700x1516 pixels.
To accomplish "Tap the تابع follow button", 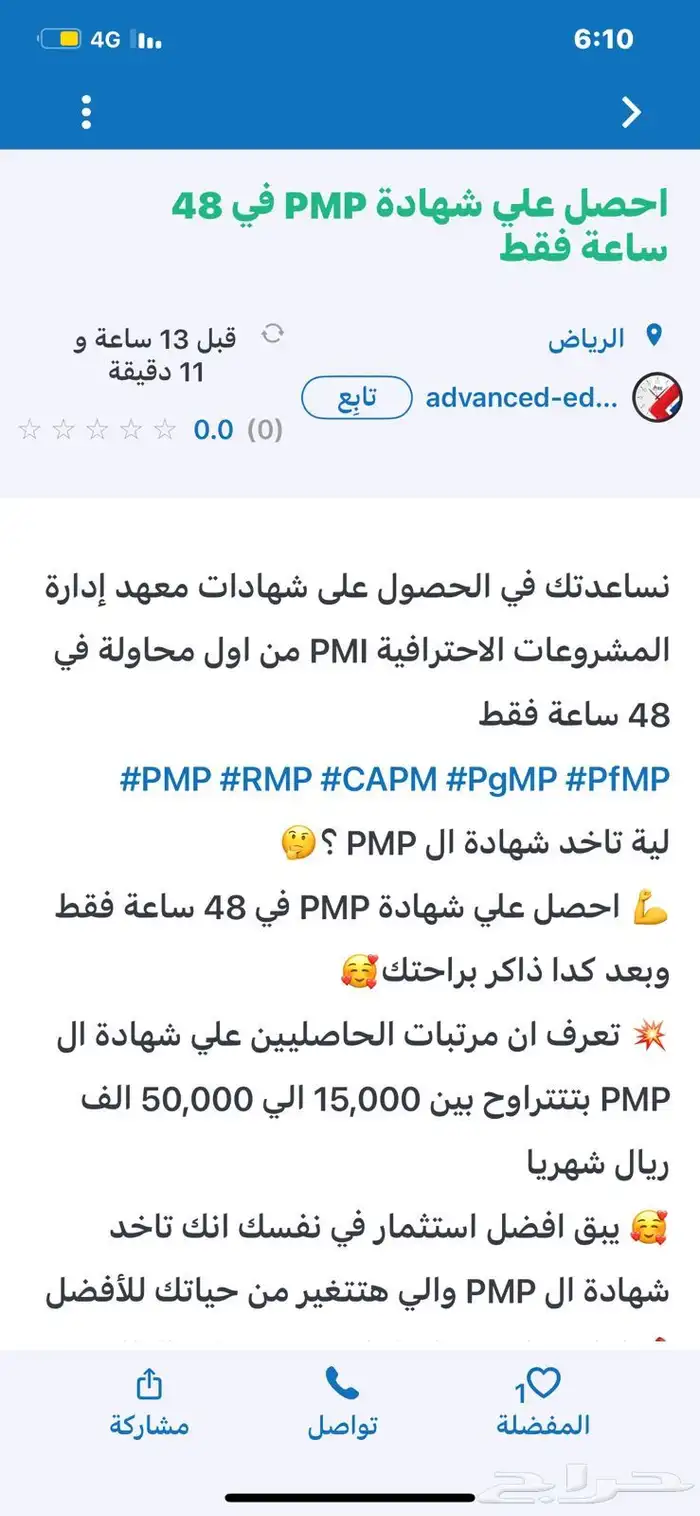I will [357, 397].
